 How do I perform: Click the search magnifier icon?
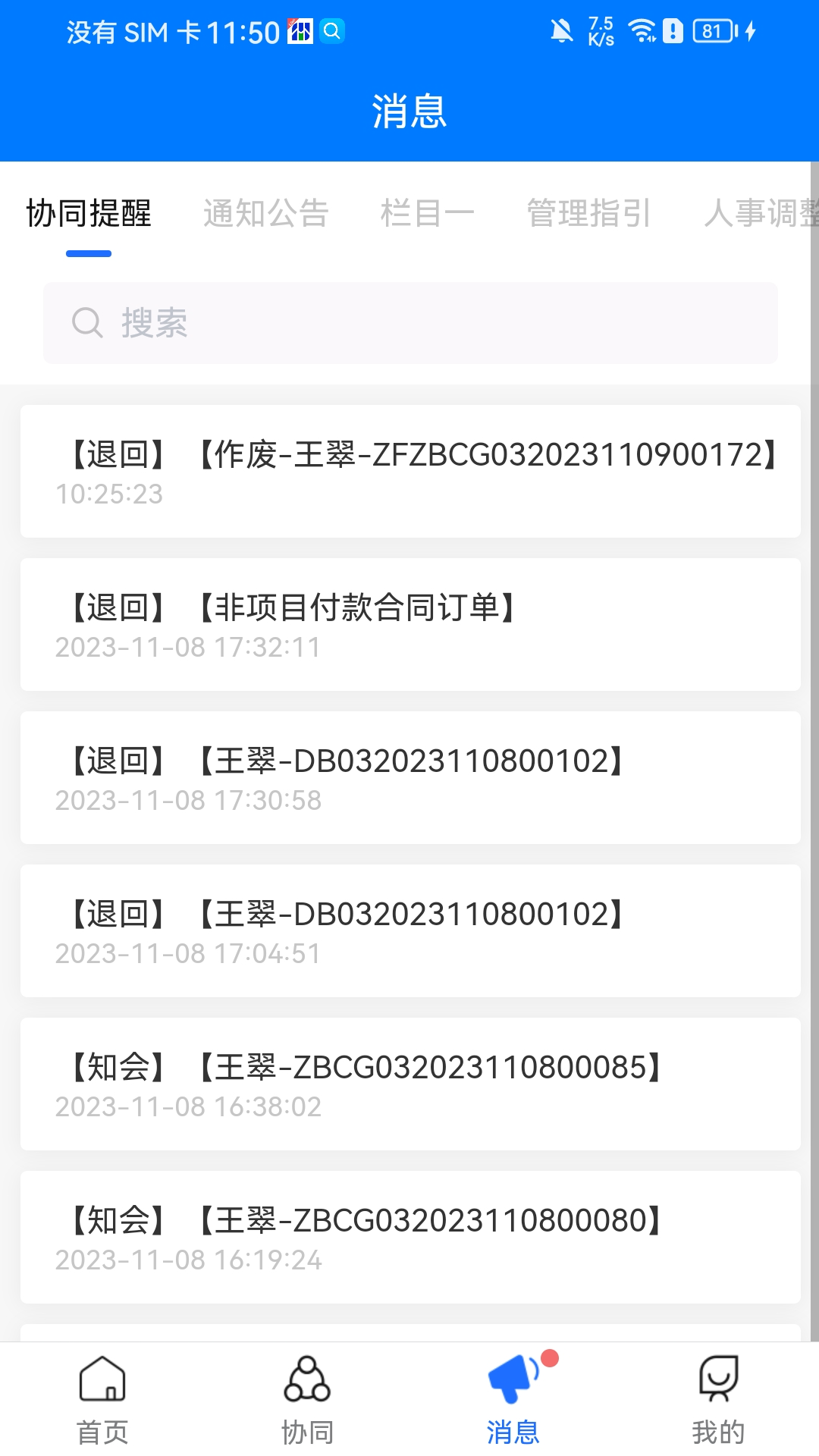pyautogui.click(x=88, y=323)
